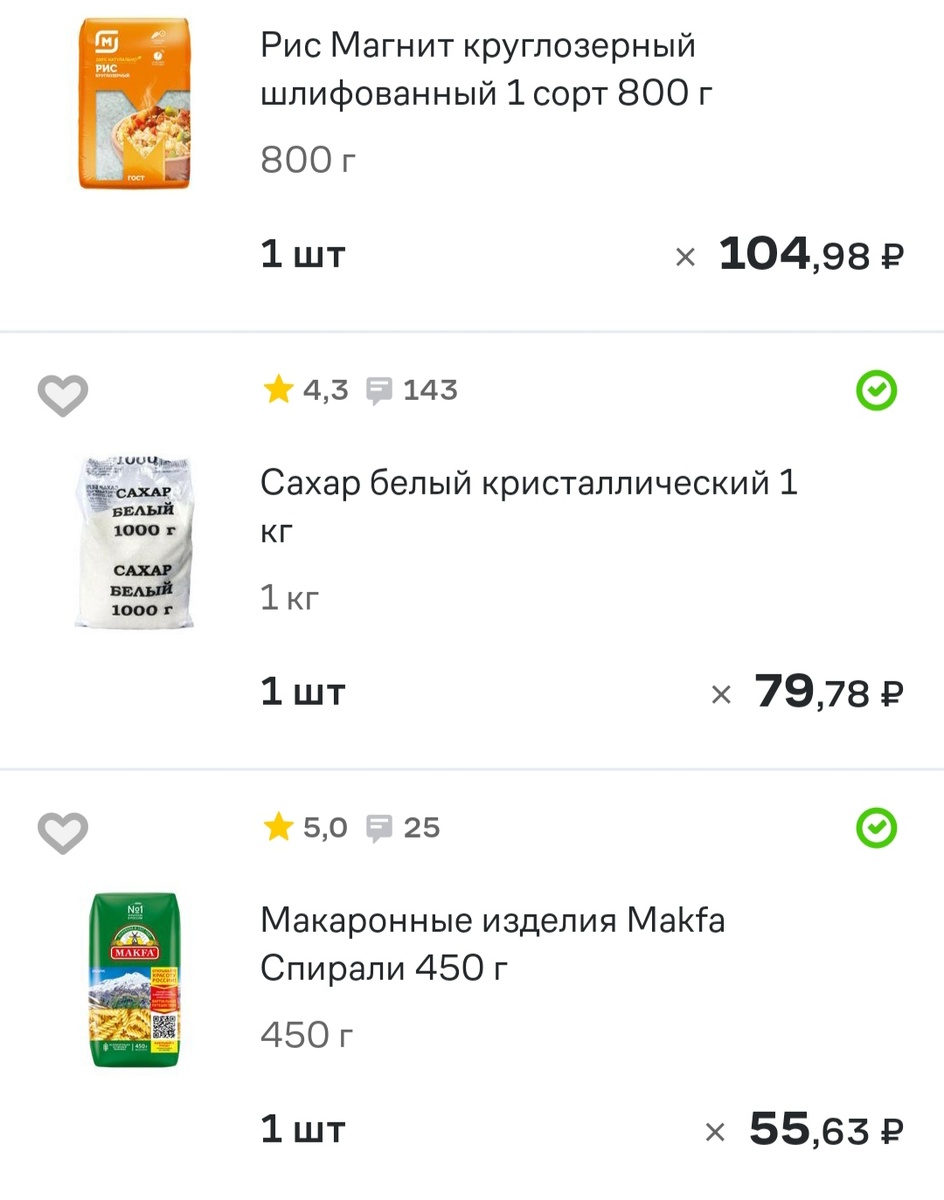Favorite the Makfa Спирали pasta

point(63,833)
